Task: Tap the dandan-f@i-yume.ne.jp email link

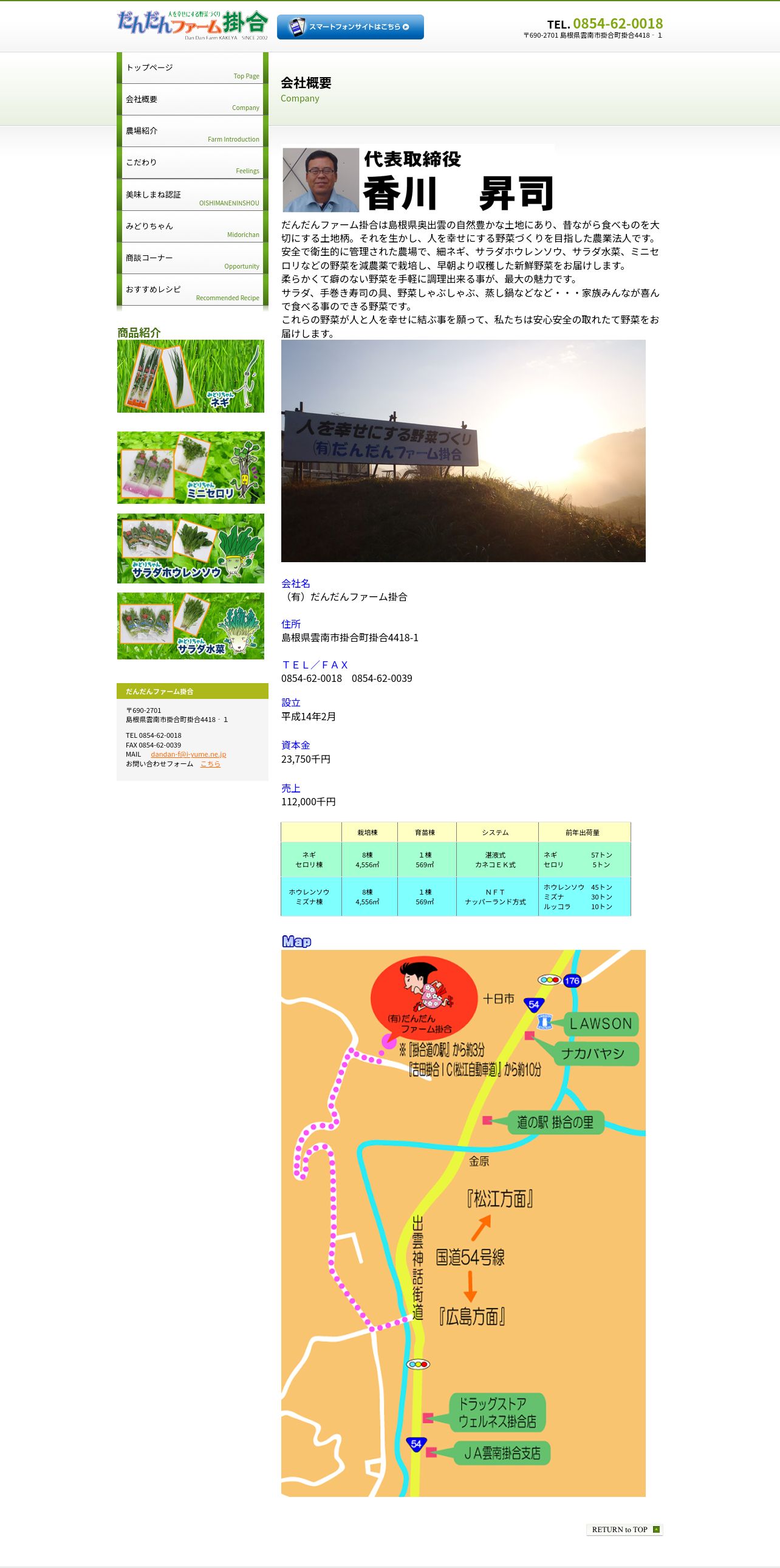Action: coord(188,754)
